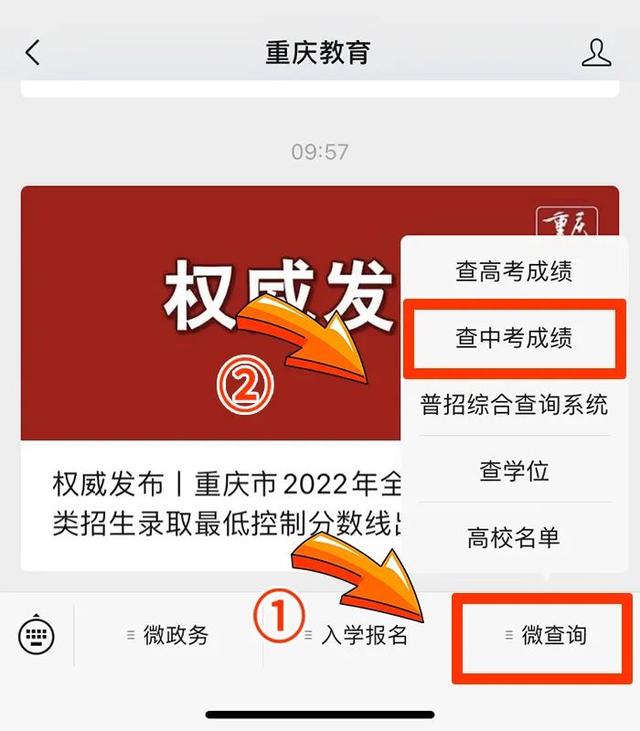Go back from 重庆教育 chat

click(33, 53)
